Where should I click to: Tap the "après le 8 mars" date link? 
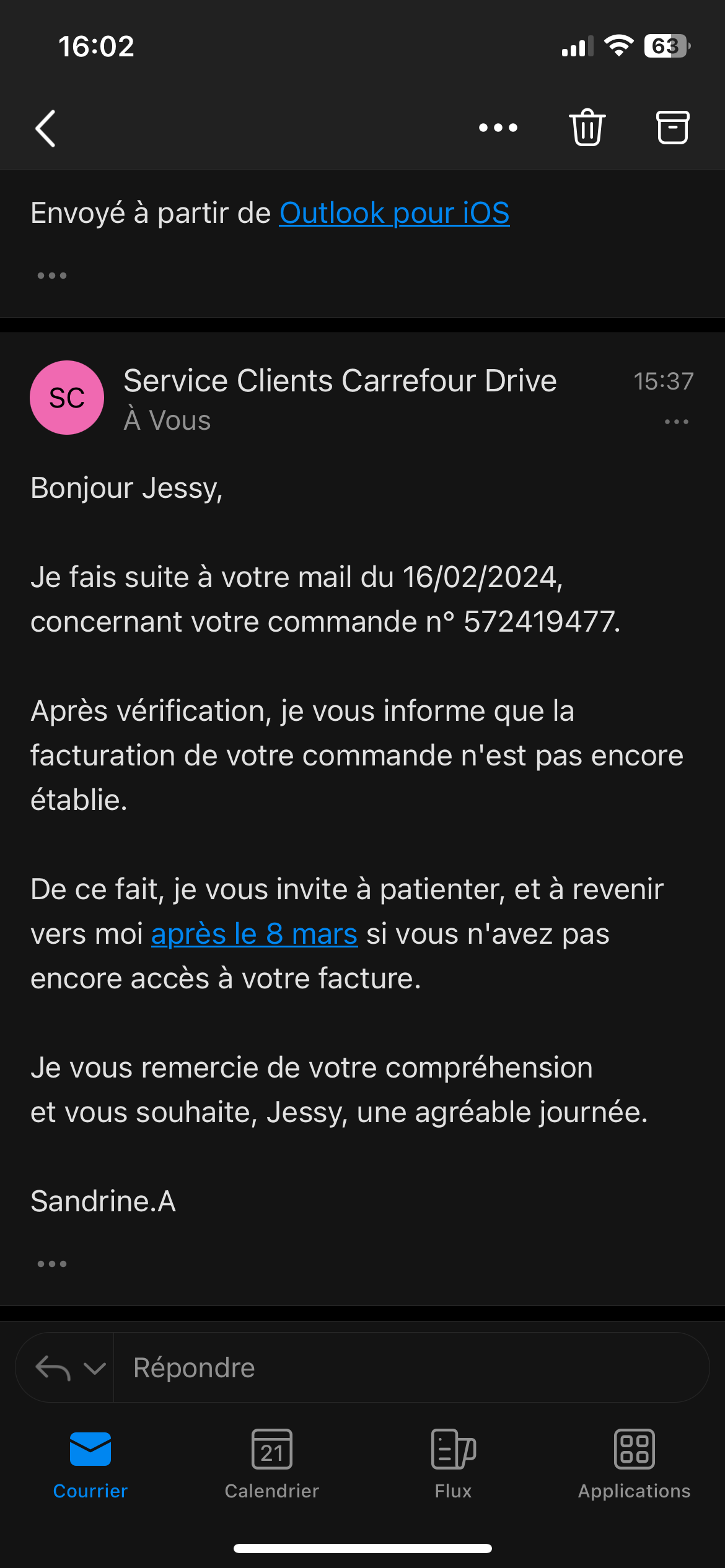click(x=255, y=934)
